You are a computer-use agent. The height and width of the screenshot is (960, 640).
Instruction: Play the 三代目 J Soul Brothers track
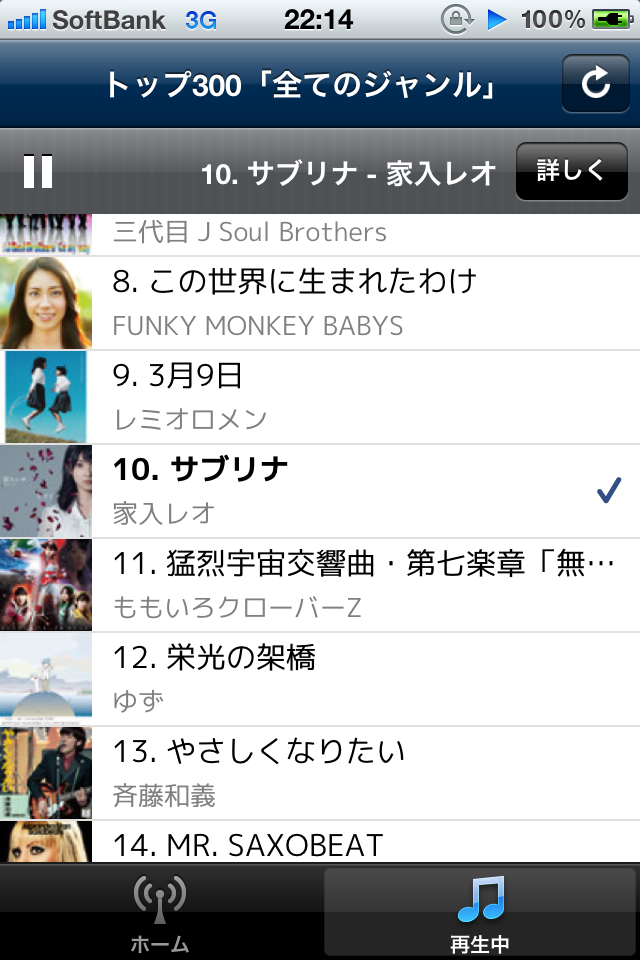(320, 233)
